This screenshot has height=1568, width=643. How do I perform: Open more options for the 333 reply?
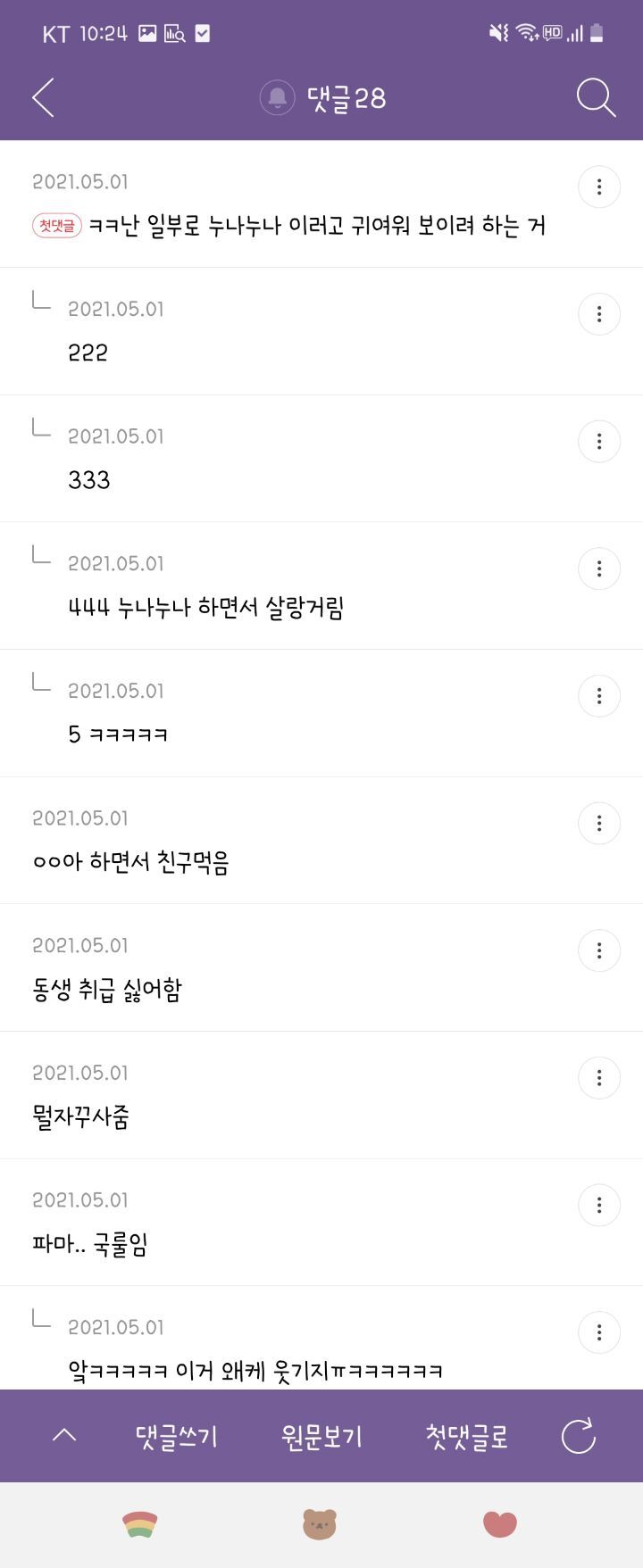[x=599, y=442]
